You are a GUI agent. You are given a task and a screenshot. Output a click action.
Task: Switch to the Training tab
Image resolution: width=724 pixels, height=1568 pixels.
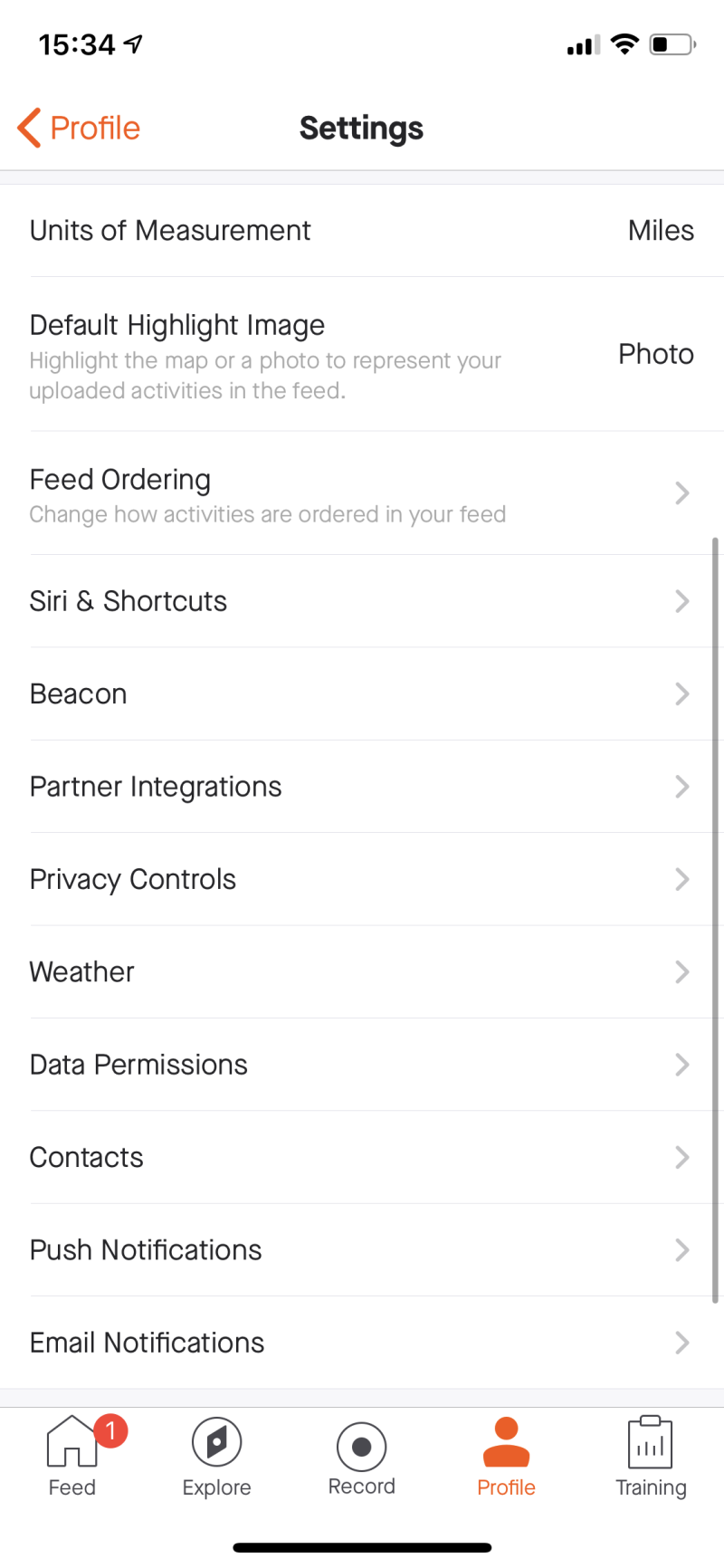coord(652,1457)
